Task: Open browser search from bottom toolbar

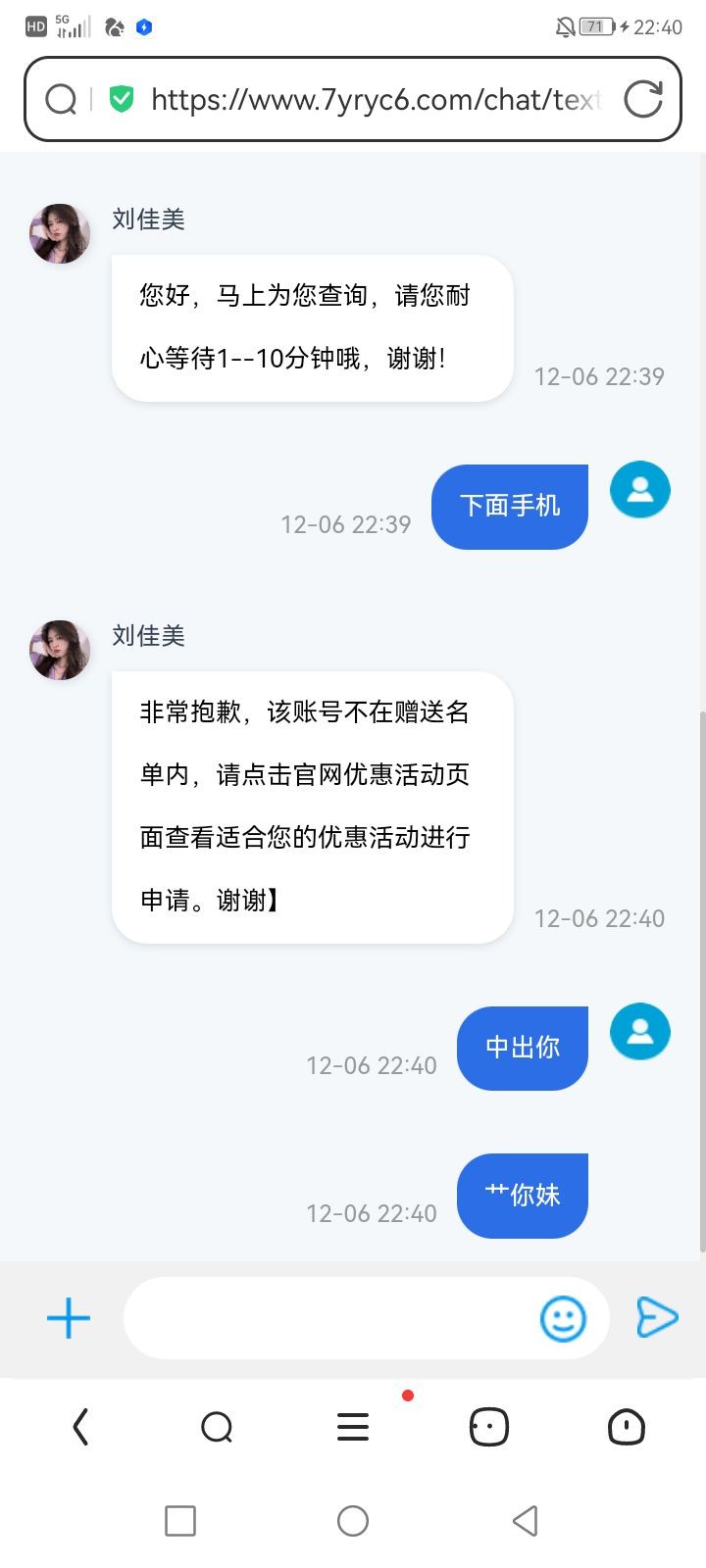Action: (x=217, y=1427)
